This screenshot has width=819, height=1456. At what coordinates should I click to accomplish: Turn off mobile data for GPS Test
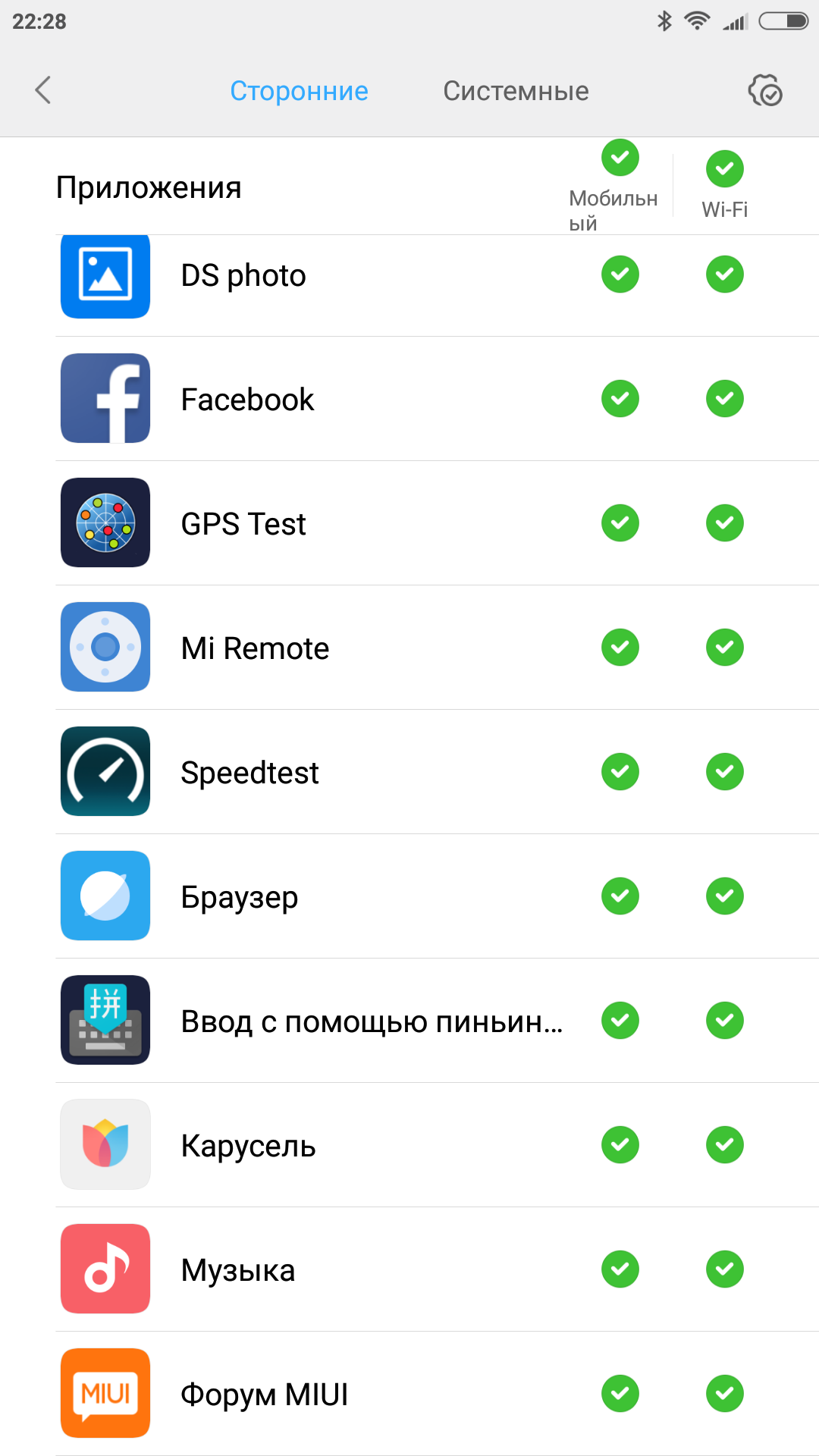(620, 522)
